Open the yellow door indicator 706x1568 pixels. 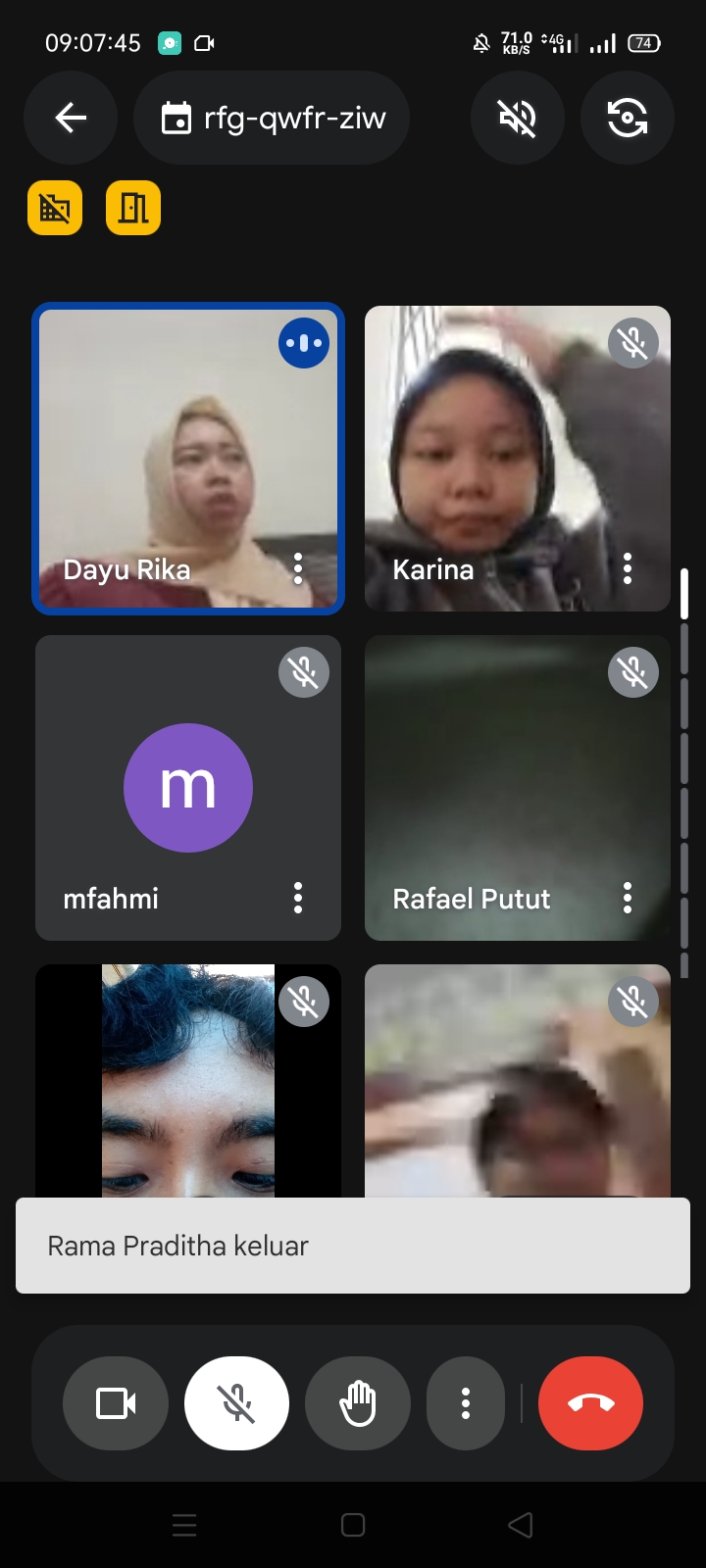[133, 208]
